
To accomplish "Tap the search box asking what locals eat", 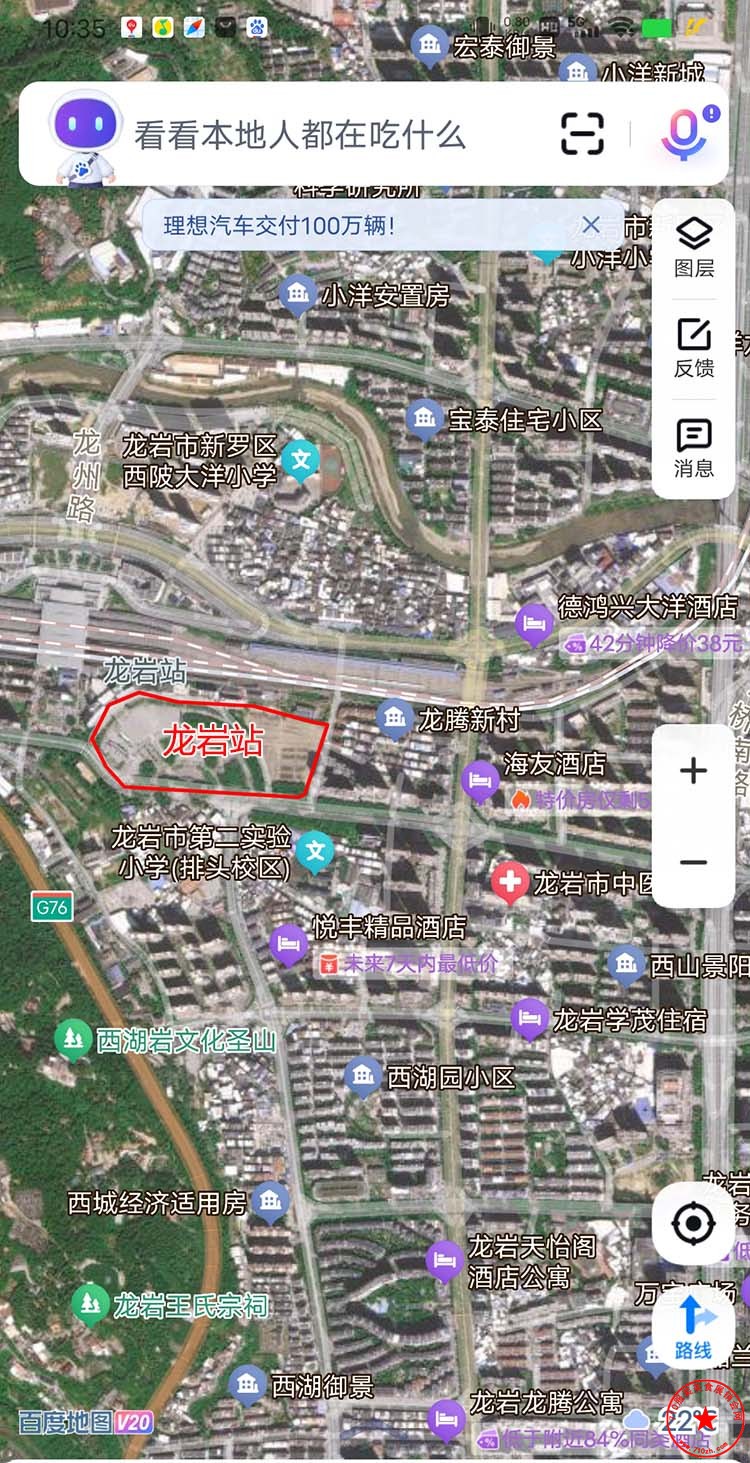I will pyautogui.click(x=300, y=134).
